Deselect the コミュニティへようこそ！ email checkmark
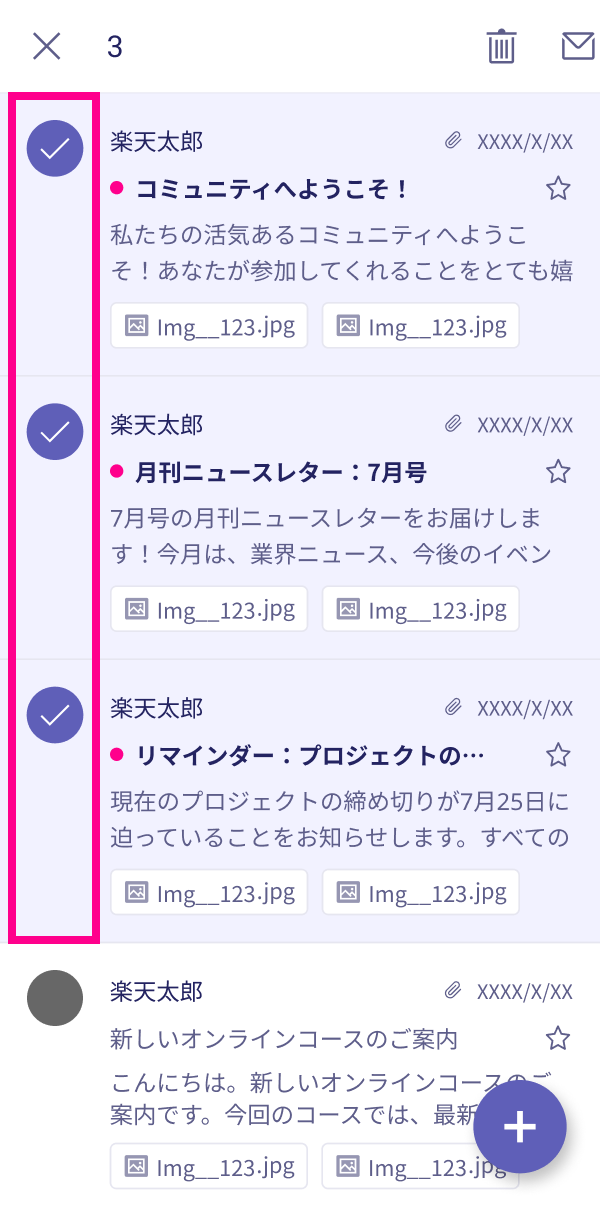 tap(55, 148)
